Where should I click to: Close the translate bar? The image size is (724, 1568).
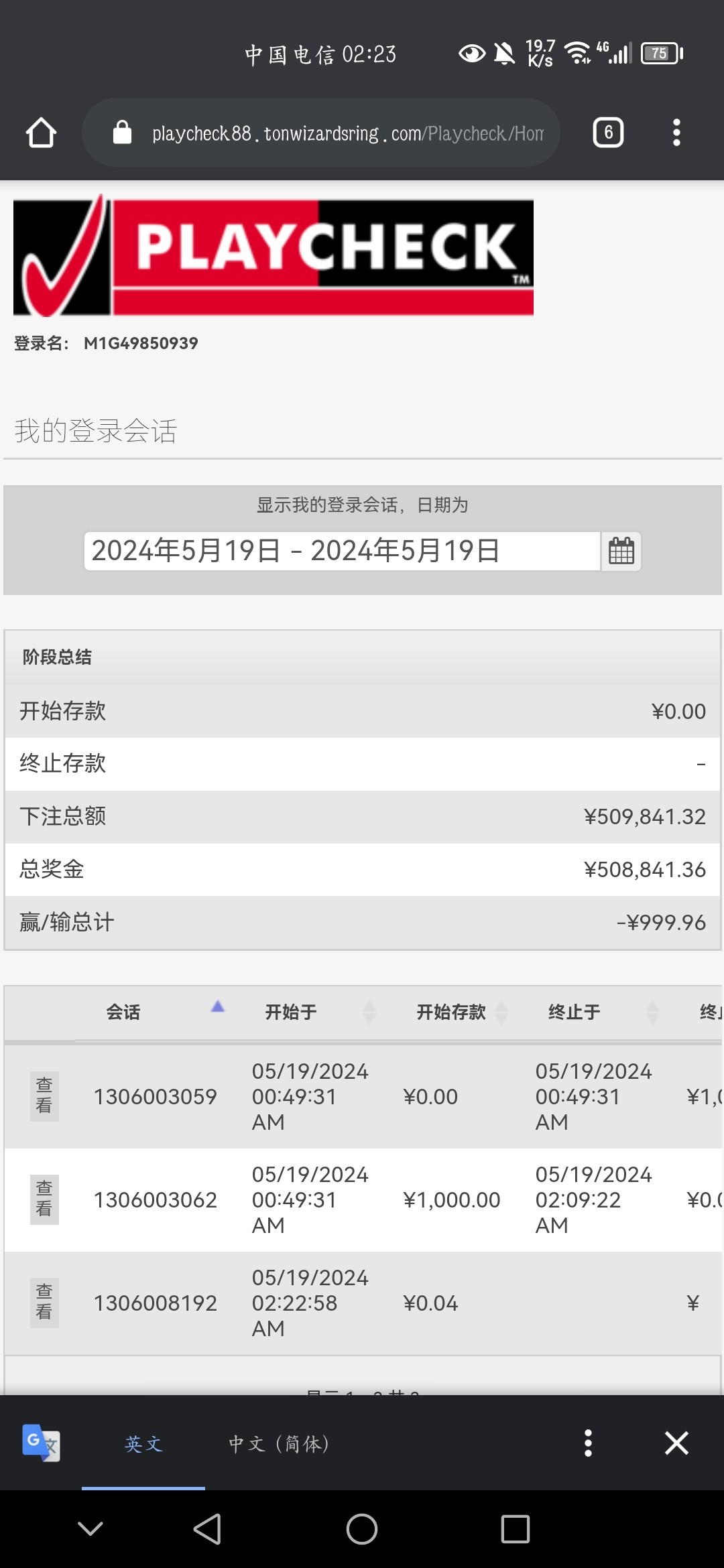tap(676, 1443)
